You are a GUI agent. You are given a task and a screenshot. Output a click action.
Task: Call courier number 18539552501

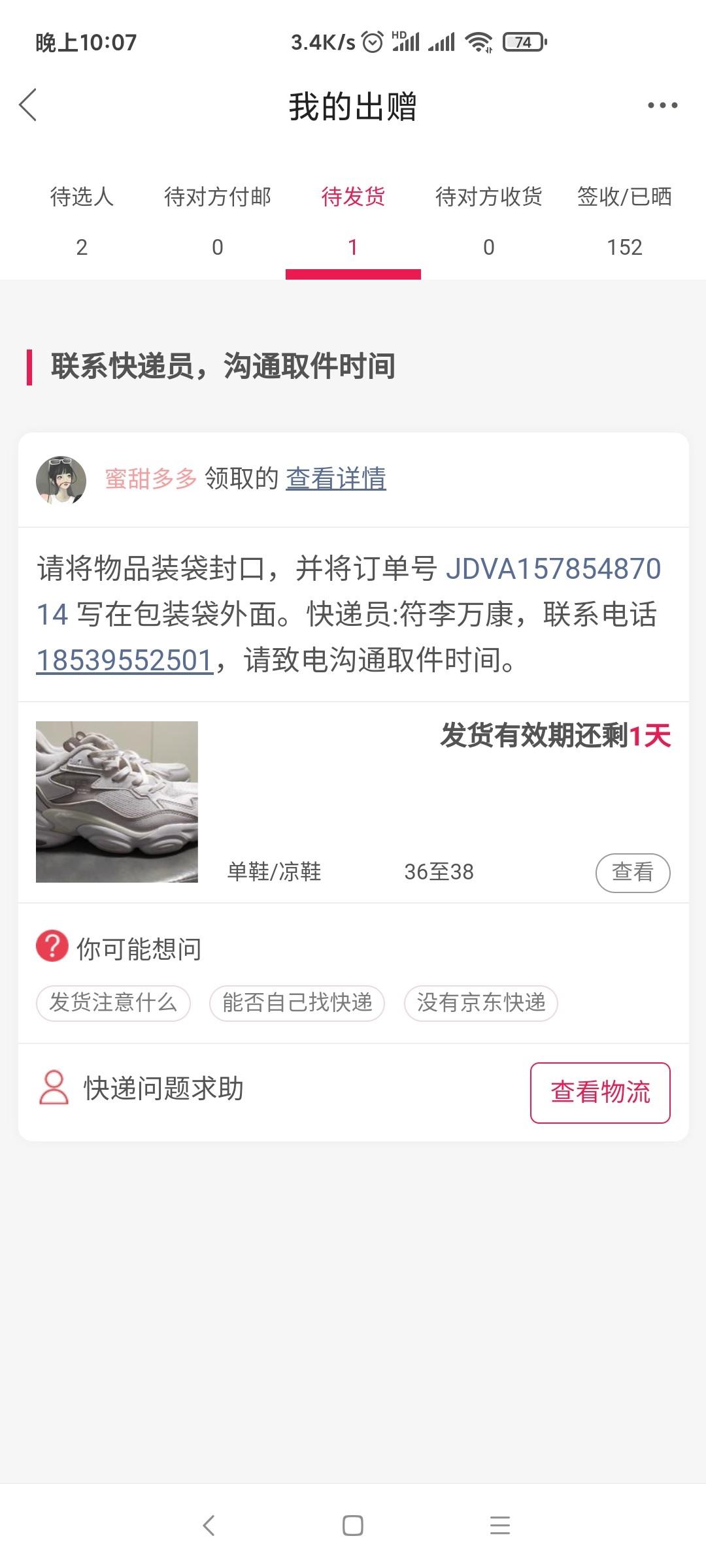point(125,660)
